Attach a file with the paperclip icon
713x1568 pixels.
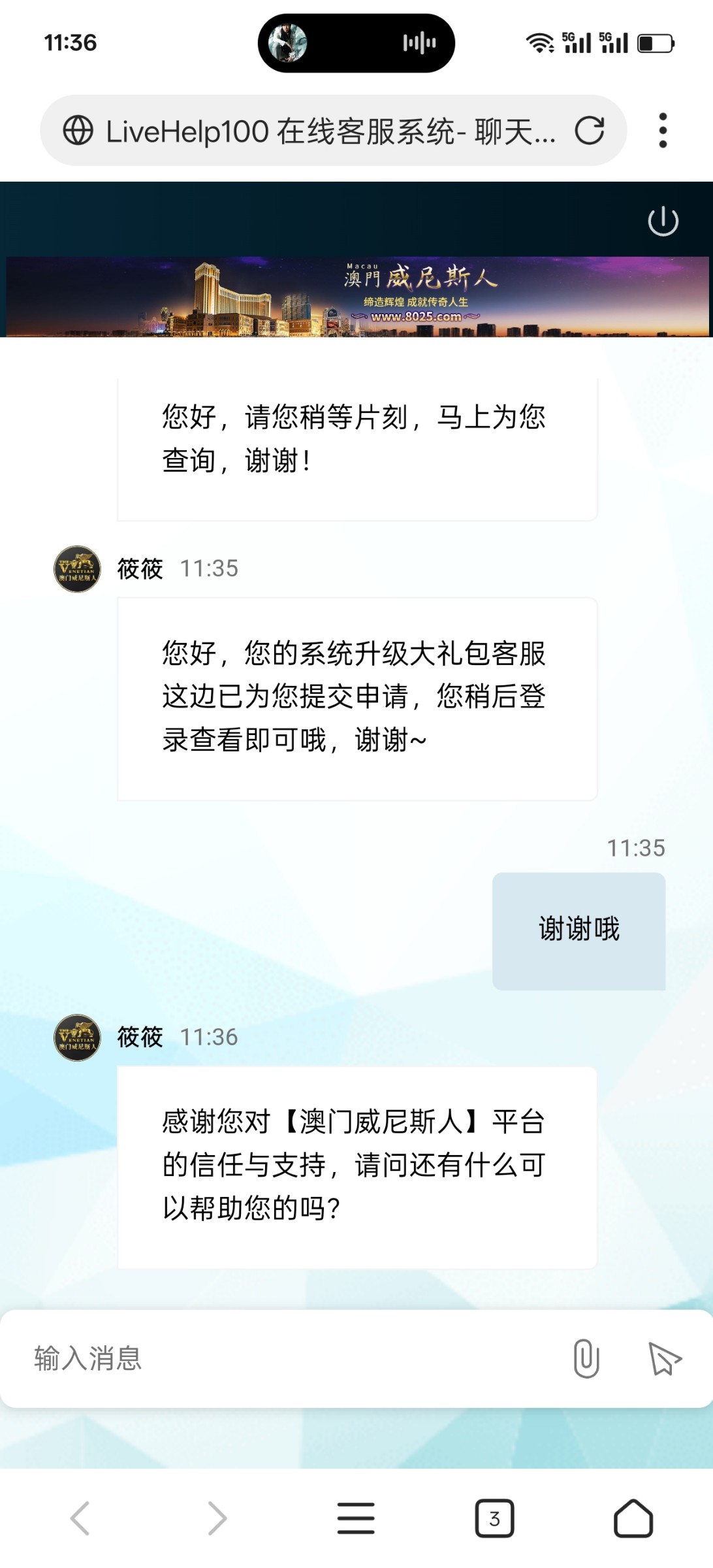586,1358
